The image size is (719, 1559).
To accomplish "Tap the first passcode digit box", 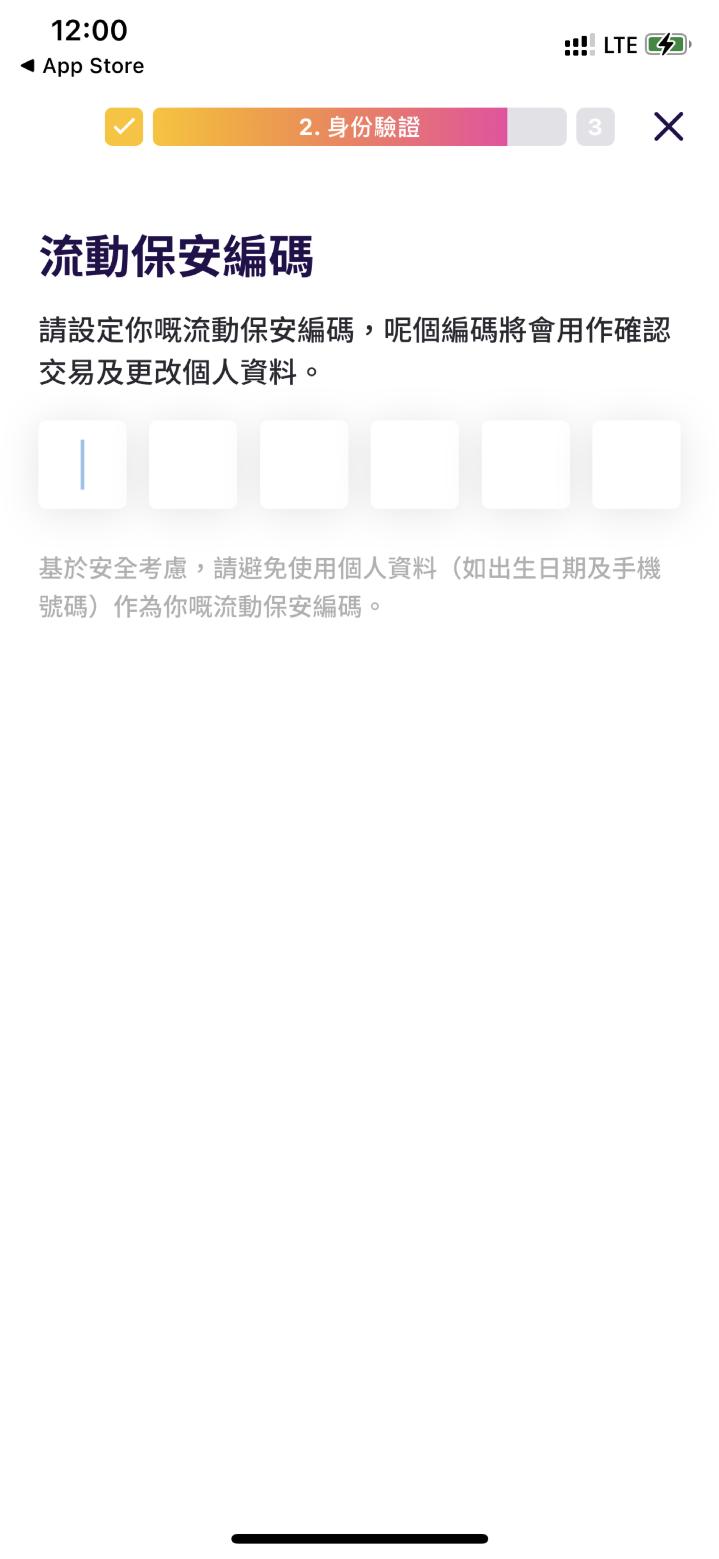I will [82, 464].
